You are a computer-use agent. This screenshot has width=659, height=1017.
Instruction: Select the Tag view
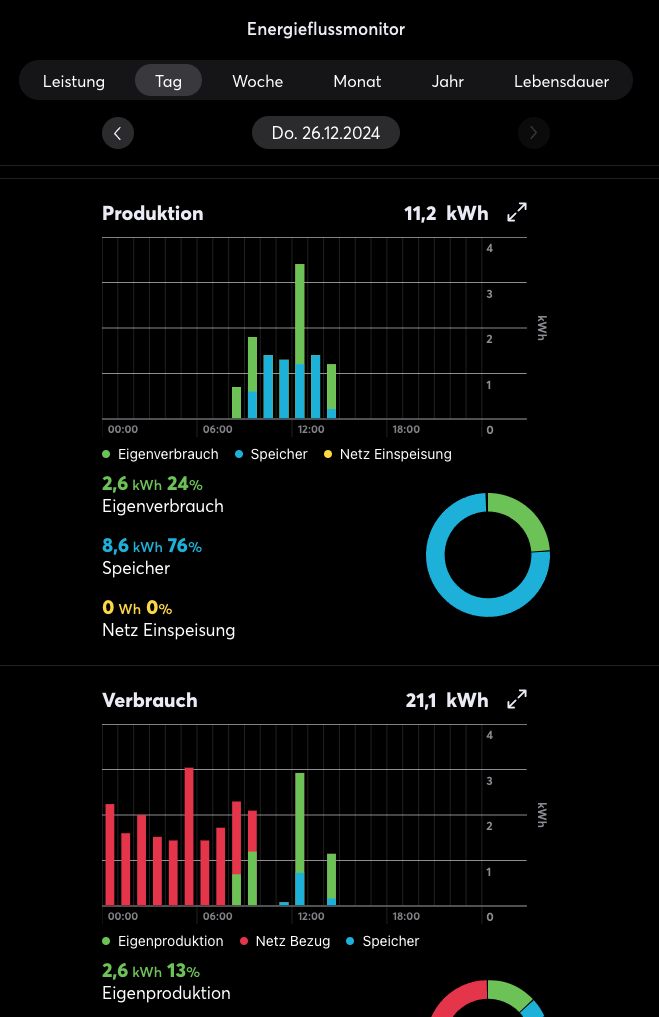coord(168,81)
